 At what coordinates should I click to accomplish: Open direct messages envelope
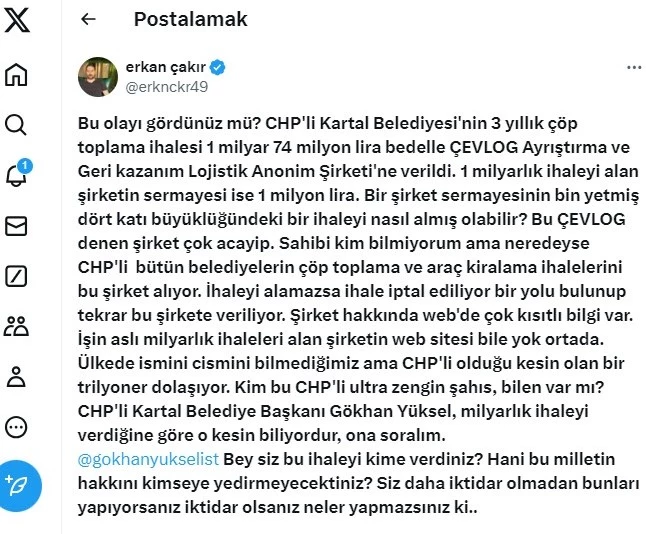17,226
